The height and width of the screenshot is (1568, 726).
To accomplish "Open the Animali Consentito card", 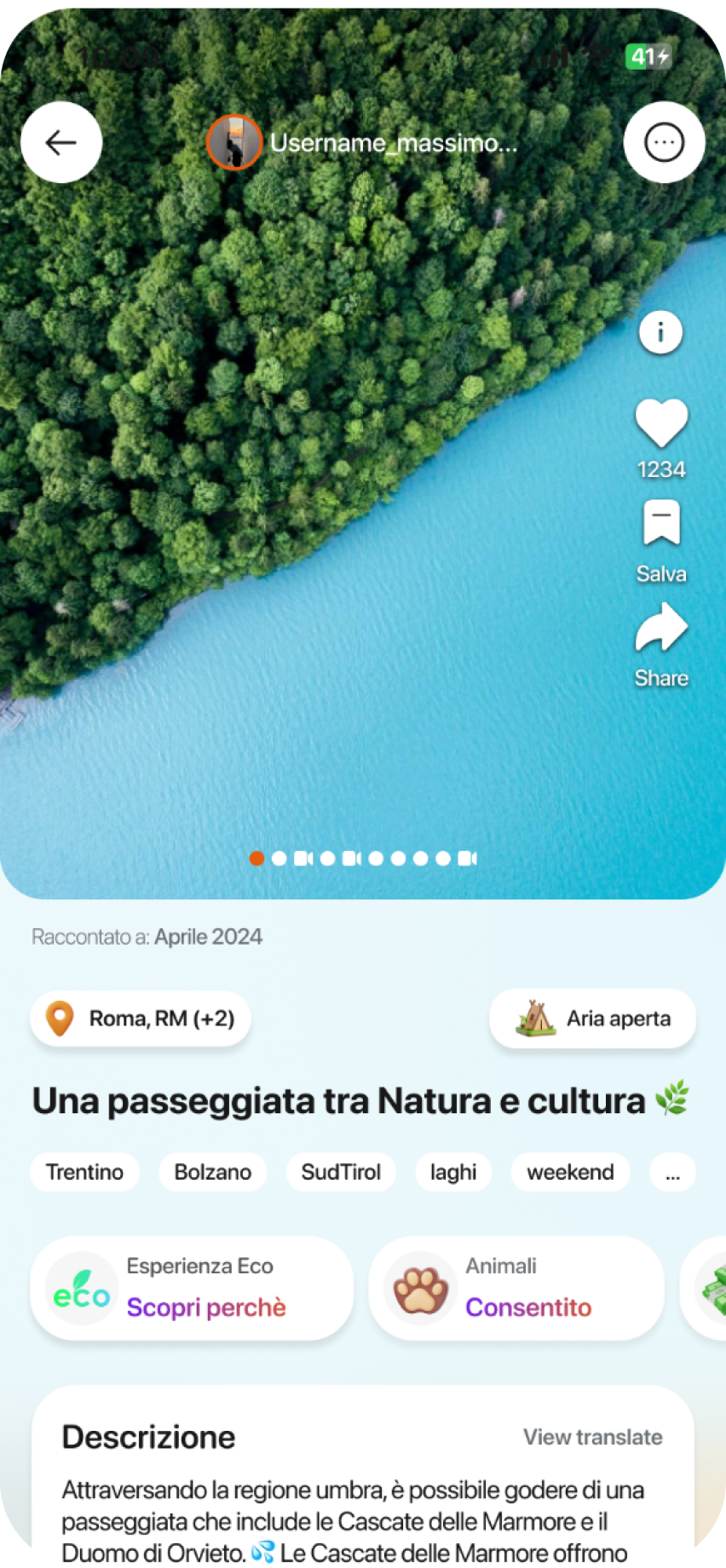I will coord(516,1288).
